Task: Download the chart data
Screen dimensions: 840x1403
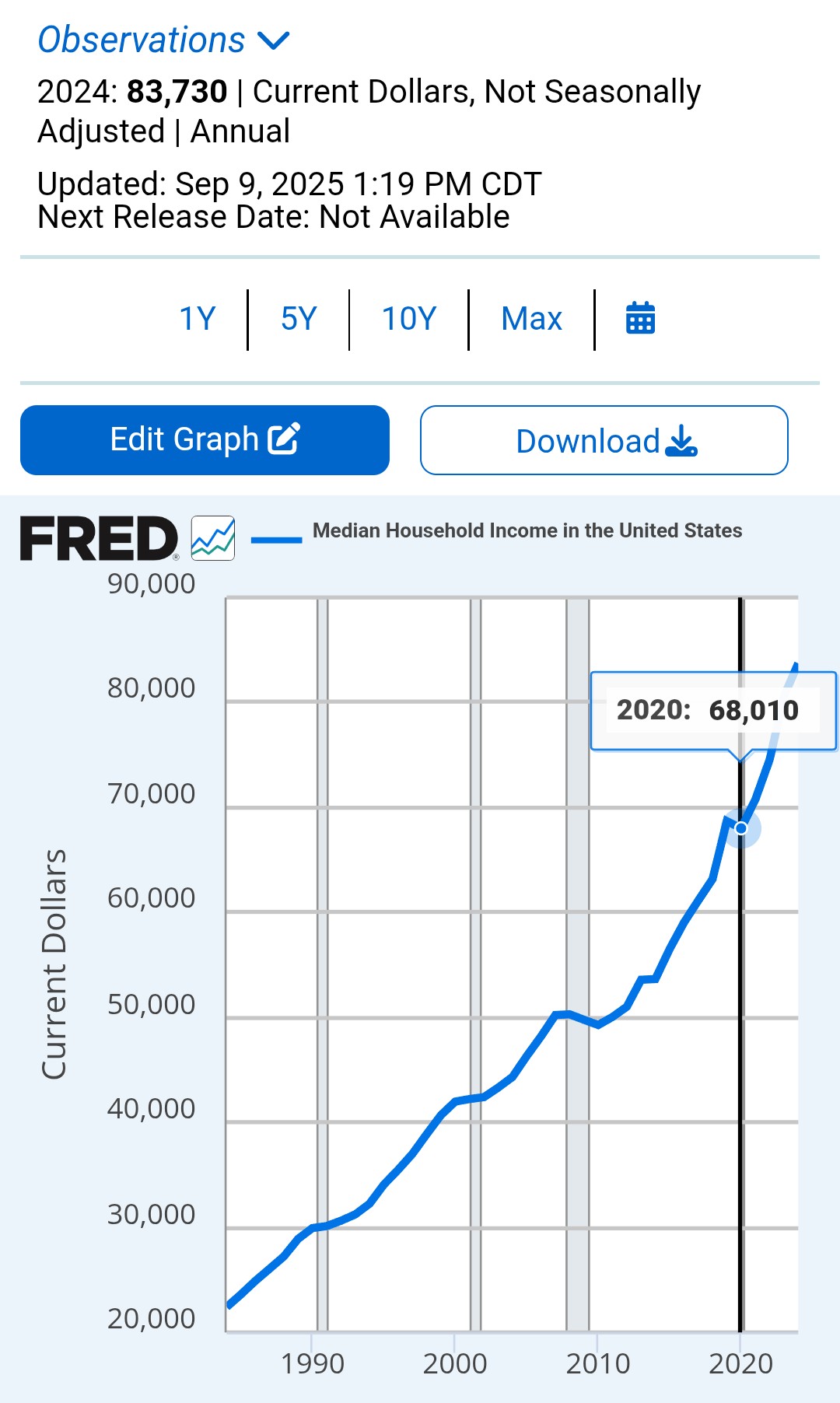Action: (604, 440)
